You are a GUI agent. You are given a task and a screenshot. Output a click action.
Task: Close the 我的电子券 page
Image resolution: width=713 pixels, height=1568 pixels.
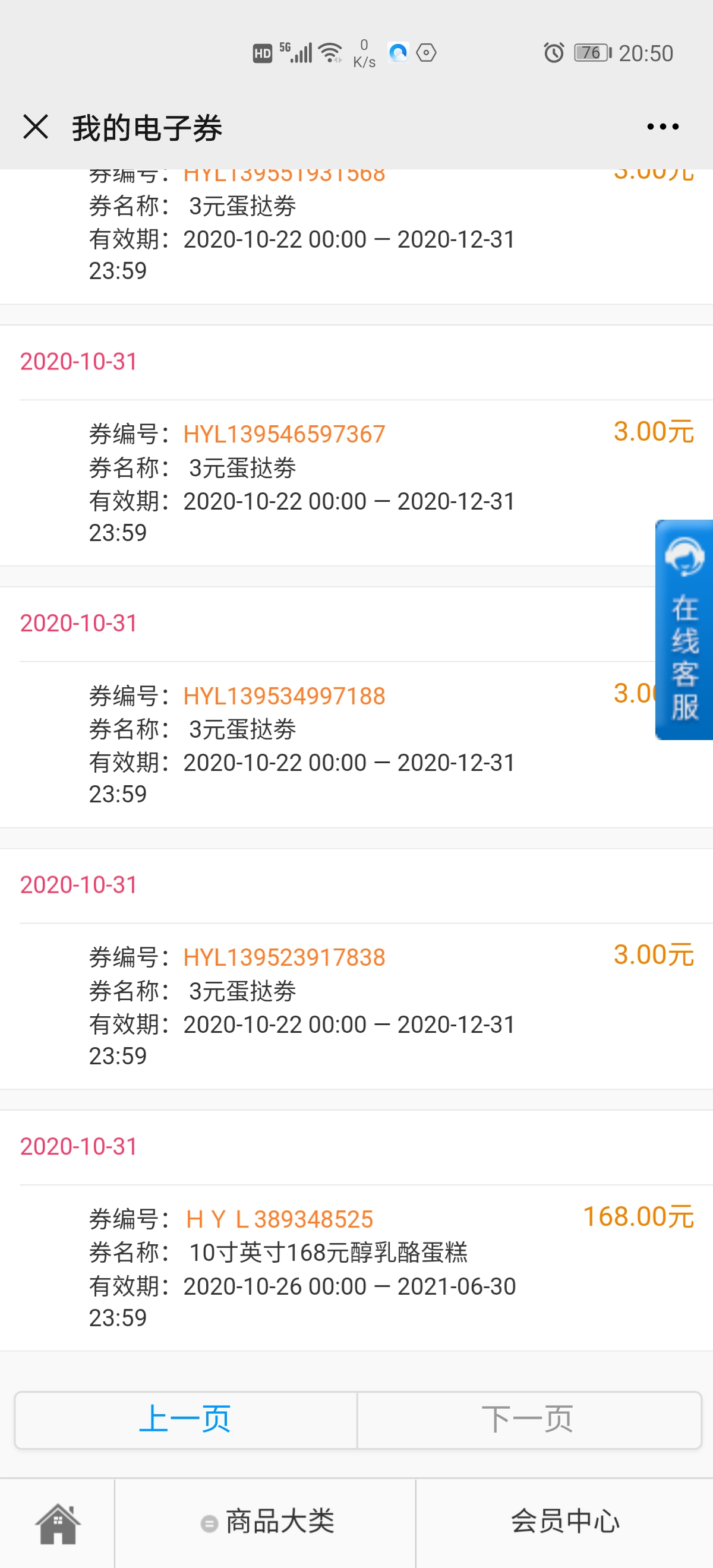[35, 127]
